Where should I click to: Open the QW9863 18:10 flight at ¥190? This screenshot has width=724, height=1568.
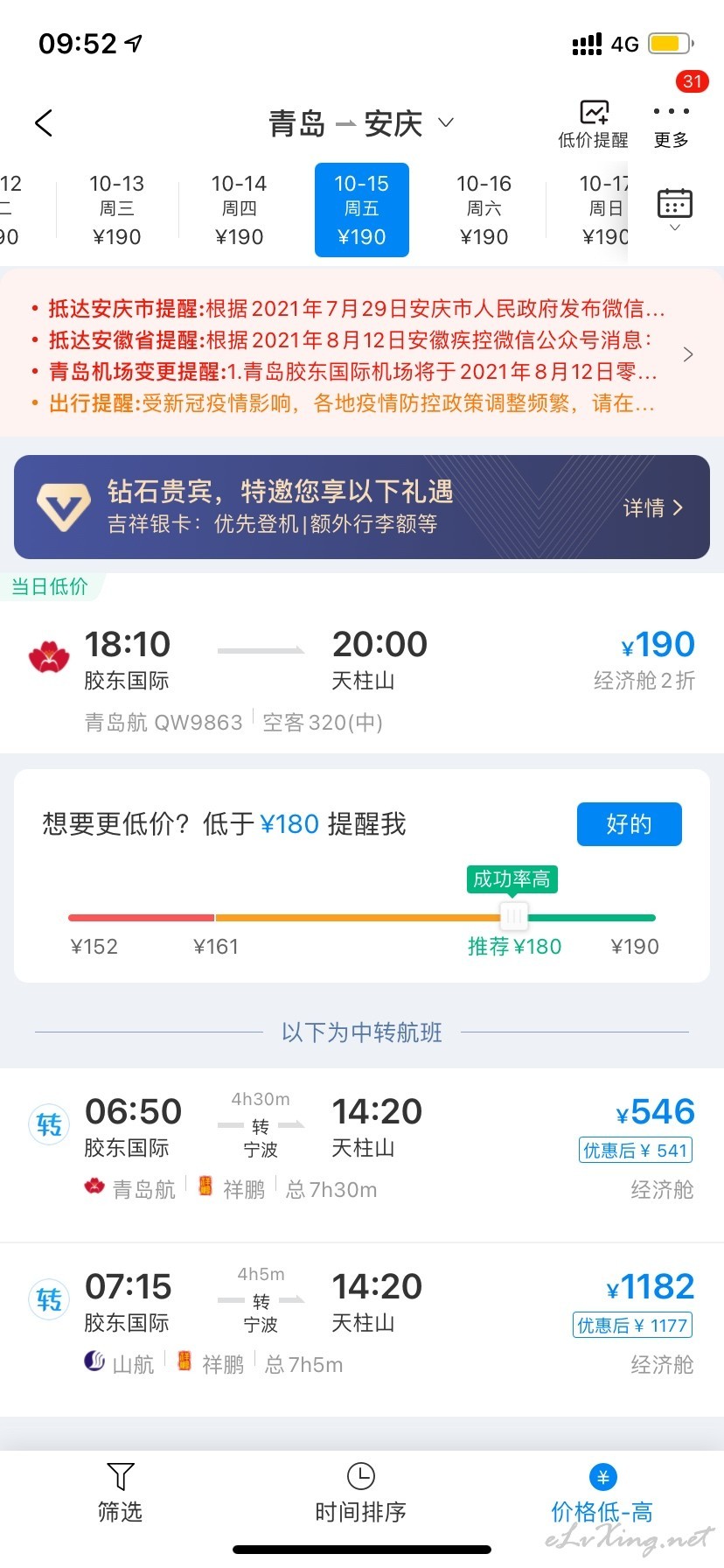[362, 679]
